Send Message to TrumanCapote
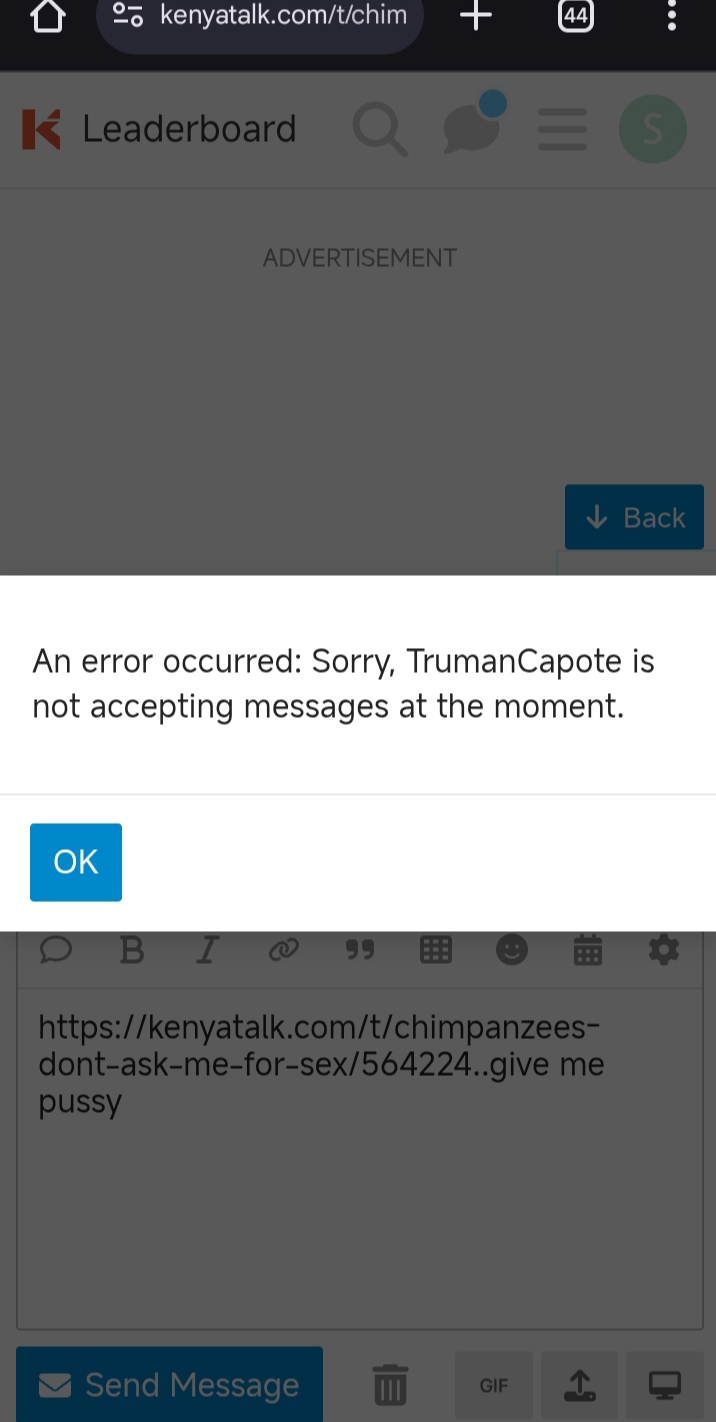This screenshot has height=1422, width=716. (169, 1385)
